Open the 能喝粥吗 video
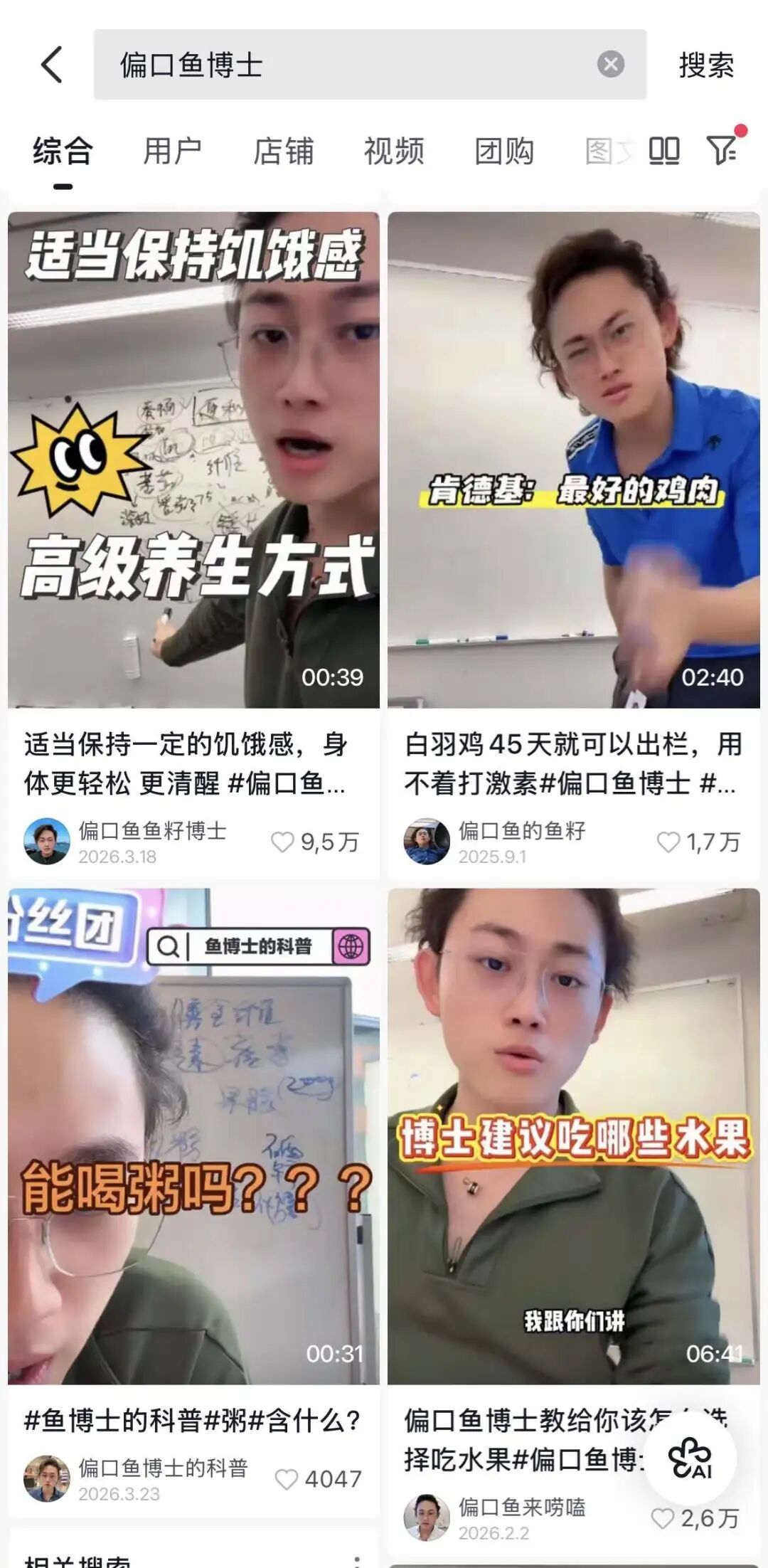 193,1135
